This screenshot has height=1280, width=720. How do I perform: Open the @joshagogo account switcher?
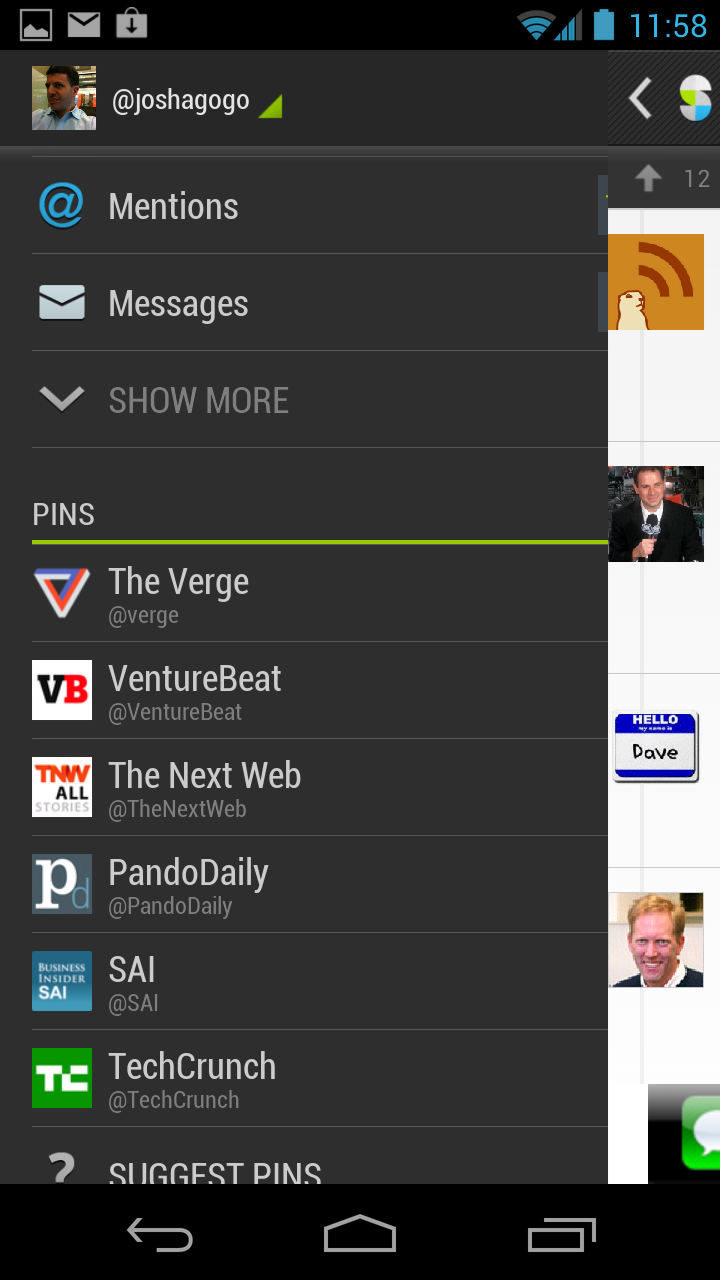(157, 99)
